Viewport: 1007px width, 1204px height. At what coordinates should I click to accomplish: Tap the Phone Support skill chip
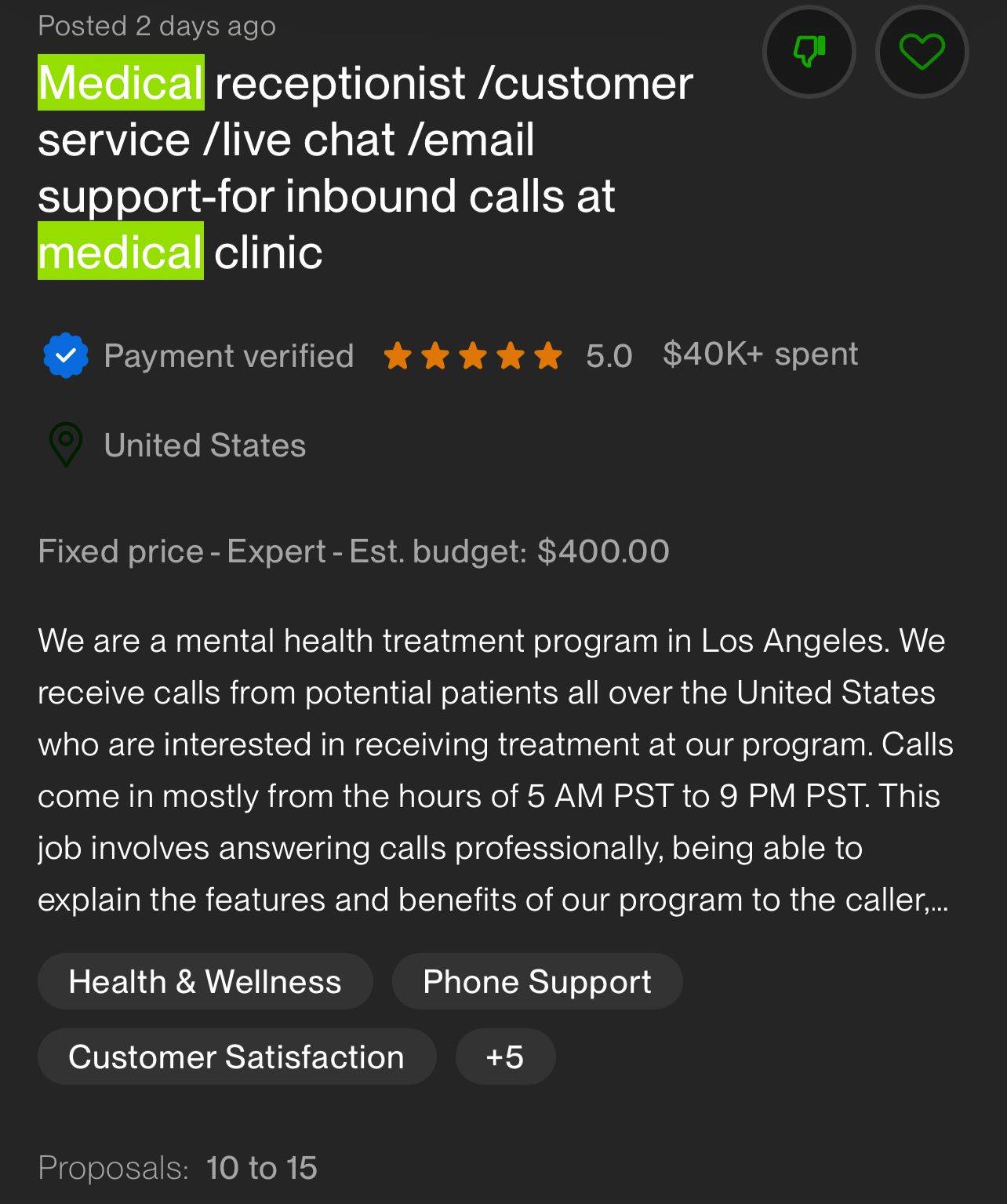point(536,981)
